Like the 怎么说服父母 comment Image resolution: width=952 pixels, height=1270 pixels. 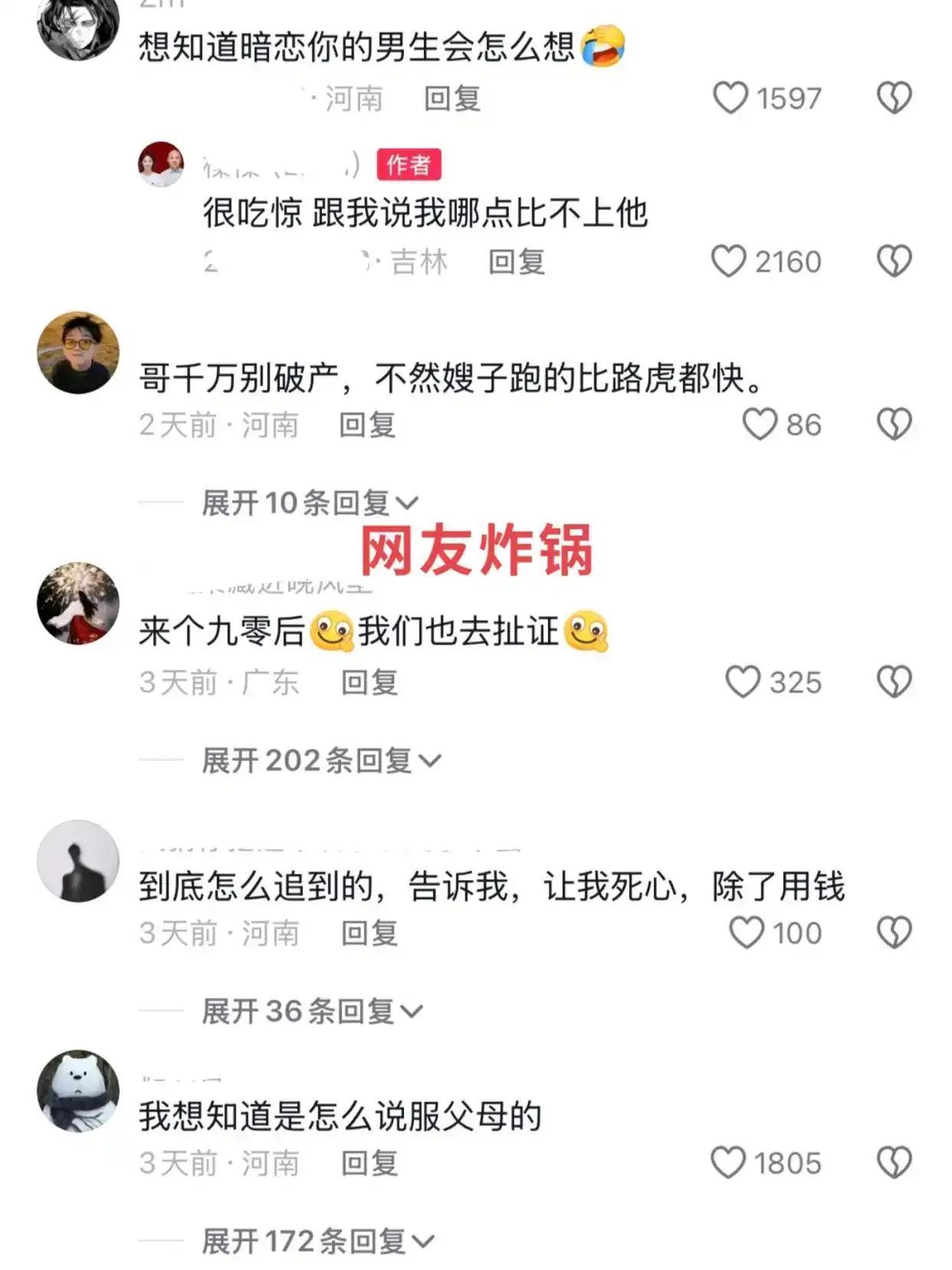728,1163
